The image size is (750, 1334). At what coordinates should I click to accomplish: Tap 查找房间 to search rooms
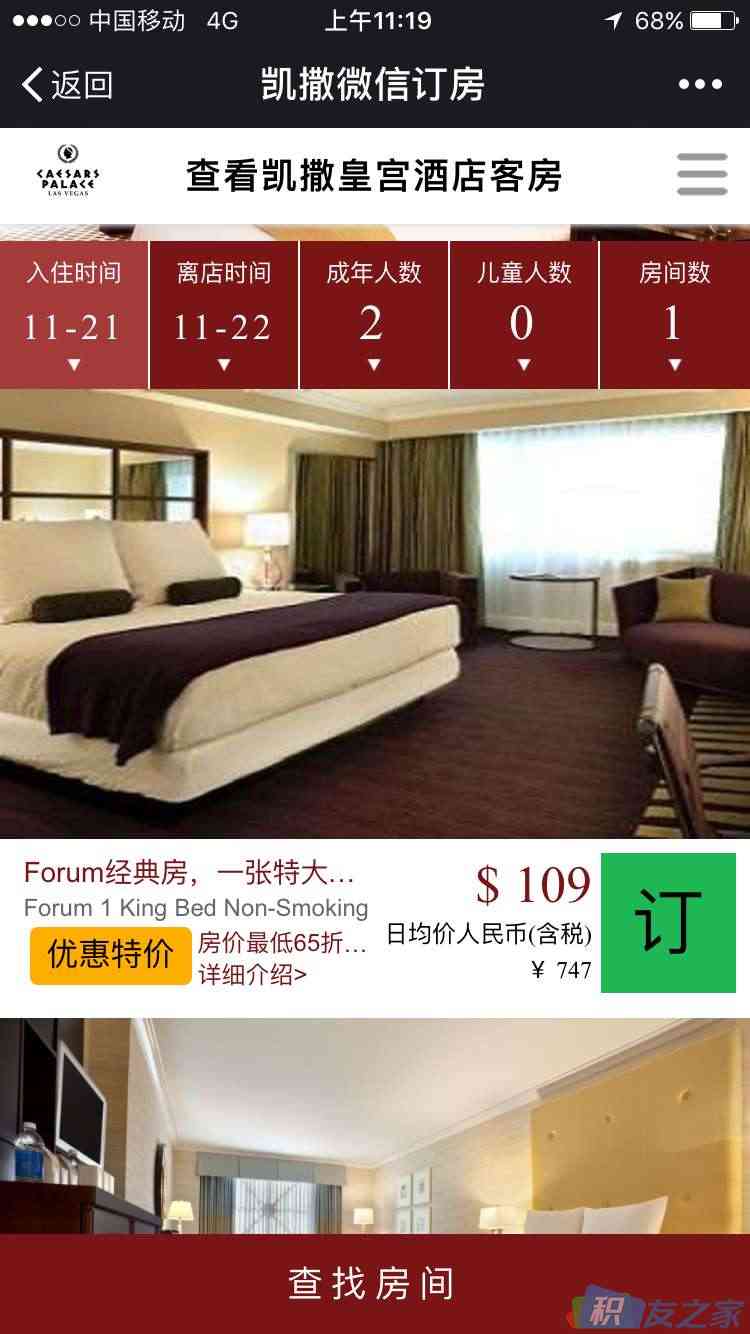pos(372,1284)
